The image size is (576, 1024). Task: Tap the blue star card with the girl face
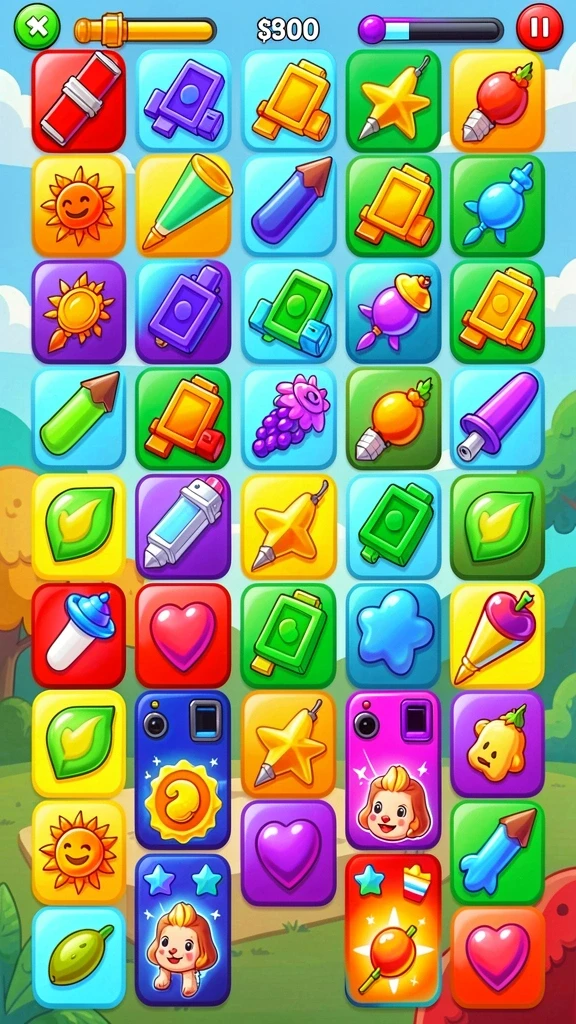coord(183,929)
